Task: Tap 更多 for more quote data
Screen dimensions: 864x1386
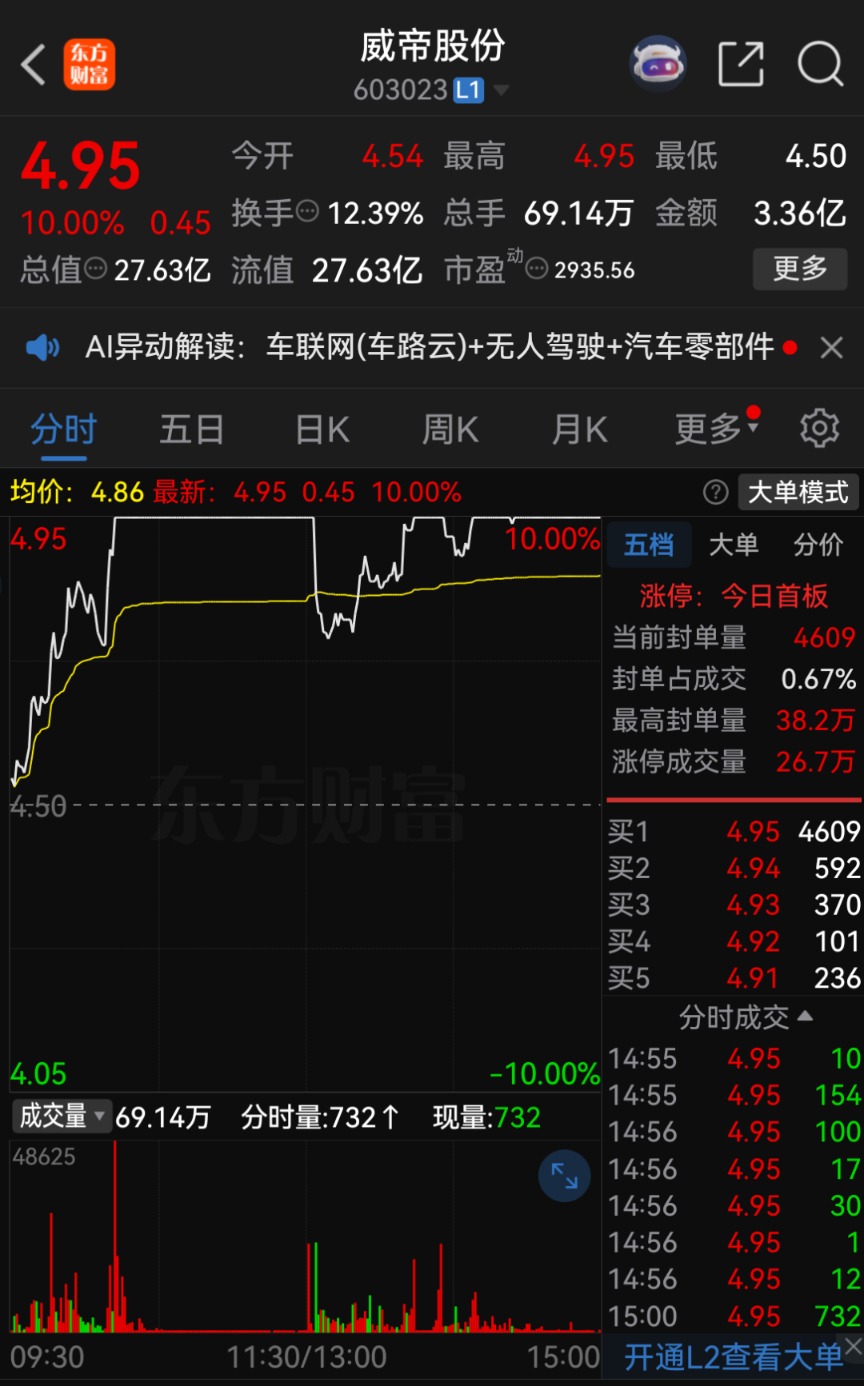Action: [800, 268]
